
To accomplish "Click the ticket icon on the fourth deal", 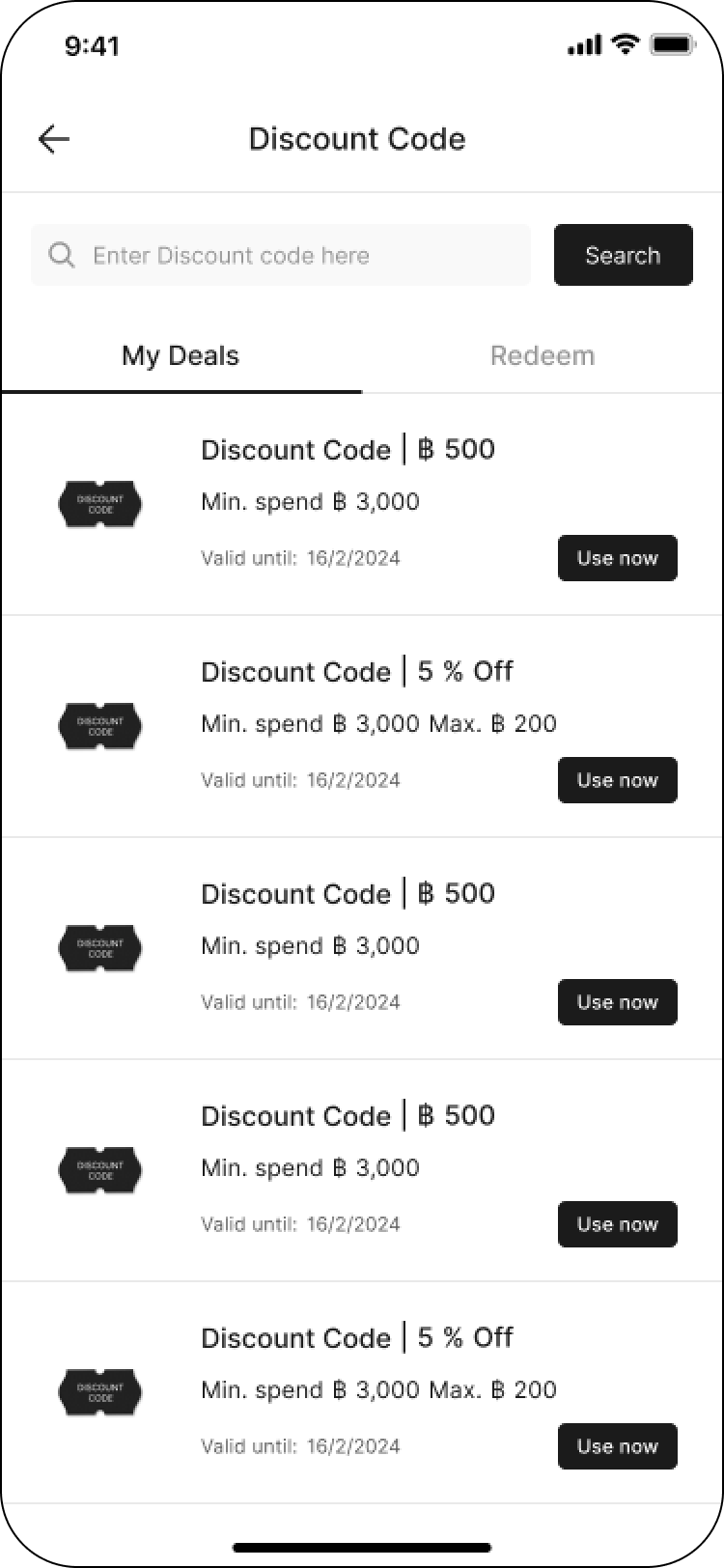I will point(100,1170).
